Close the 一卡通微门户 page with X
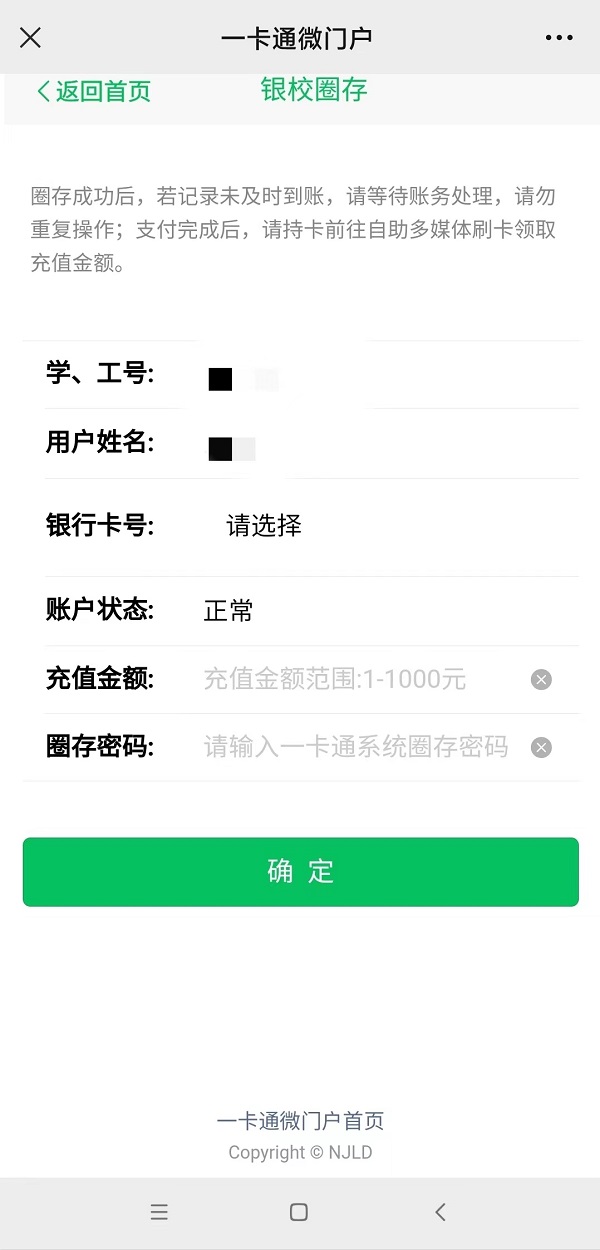 point(31,38)
